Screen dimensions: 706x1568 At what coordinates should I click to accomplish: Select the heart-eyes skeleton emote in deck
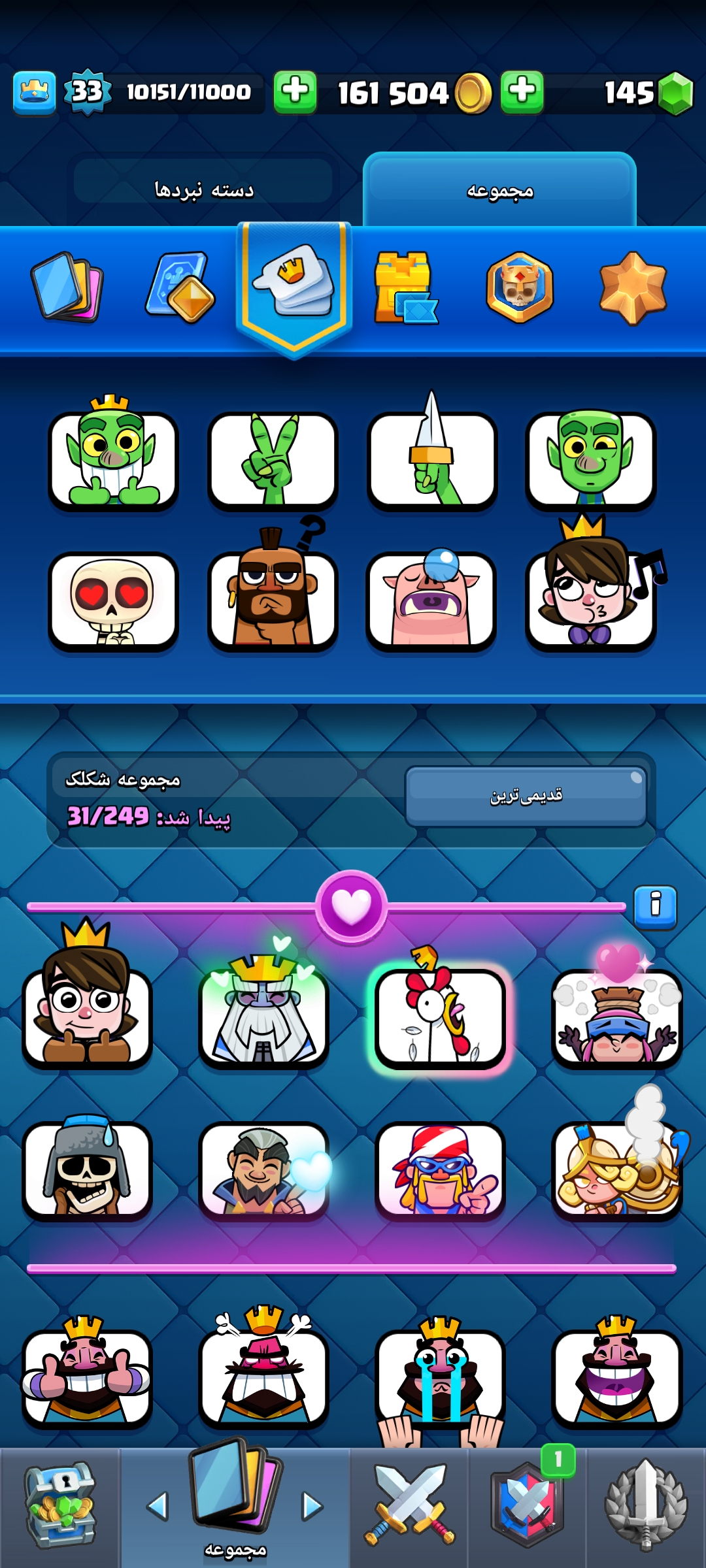coord(112,601)
